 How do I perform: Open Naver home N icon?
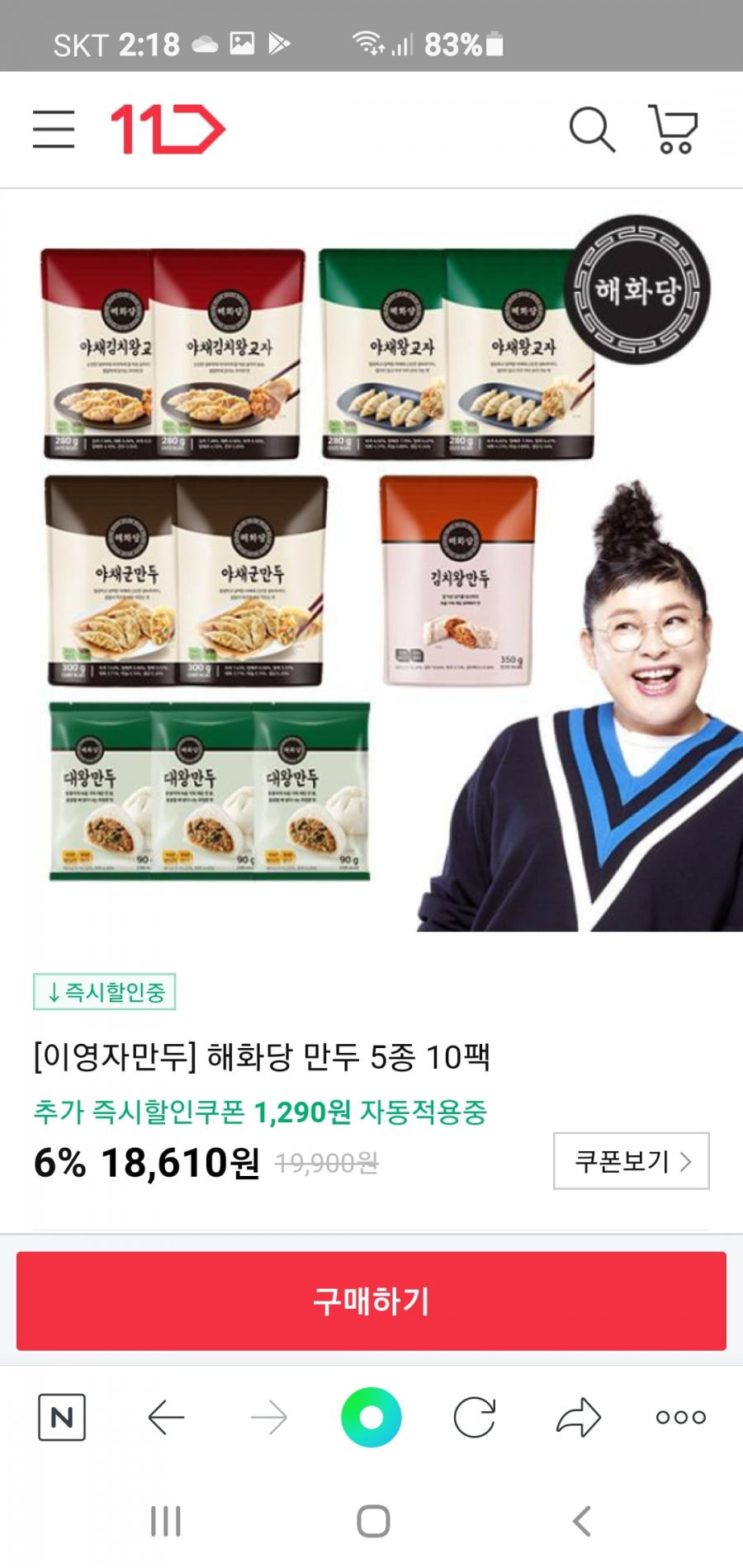tap(62, 1418)
